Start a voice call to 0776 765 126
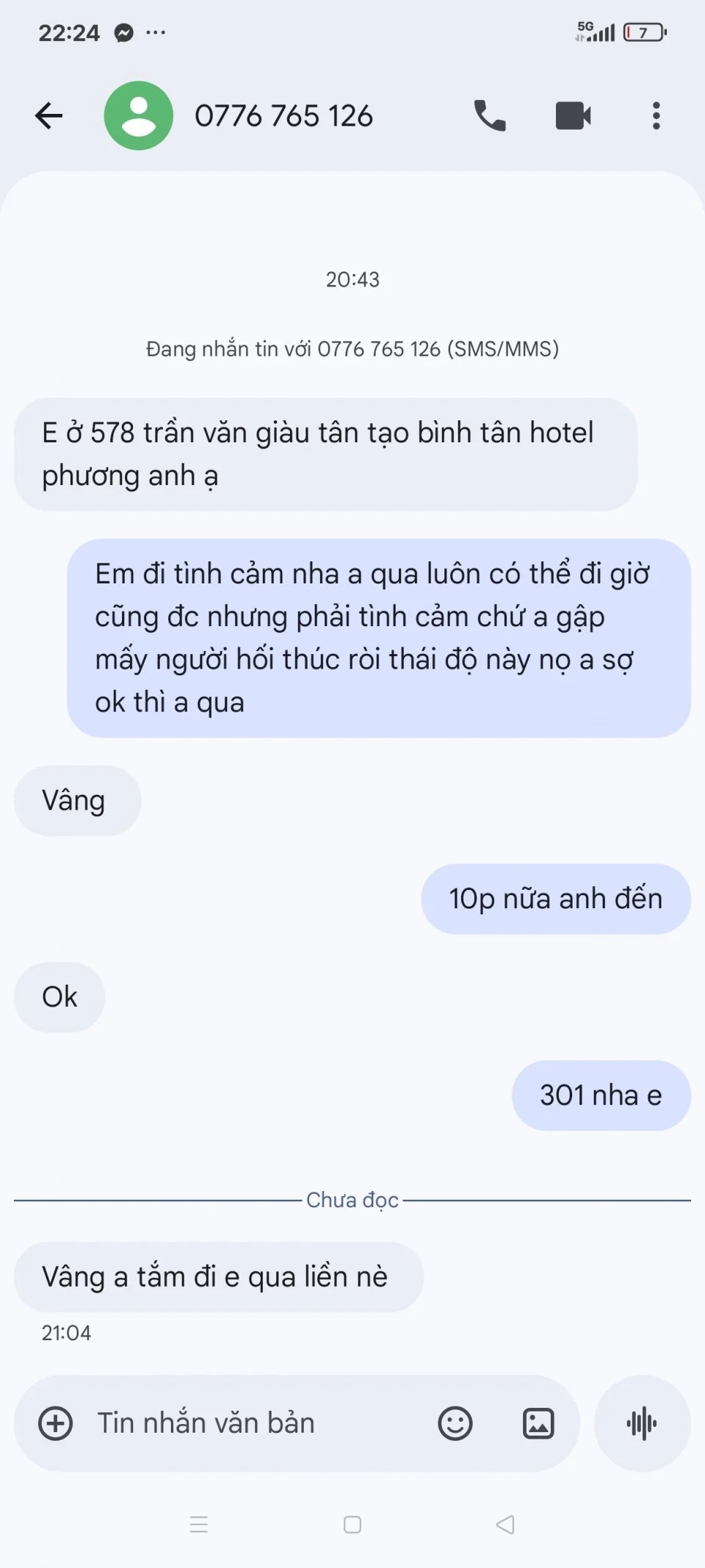Image resolution: width=705 pixels, height=1568 pixels. pos(490,116)
